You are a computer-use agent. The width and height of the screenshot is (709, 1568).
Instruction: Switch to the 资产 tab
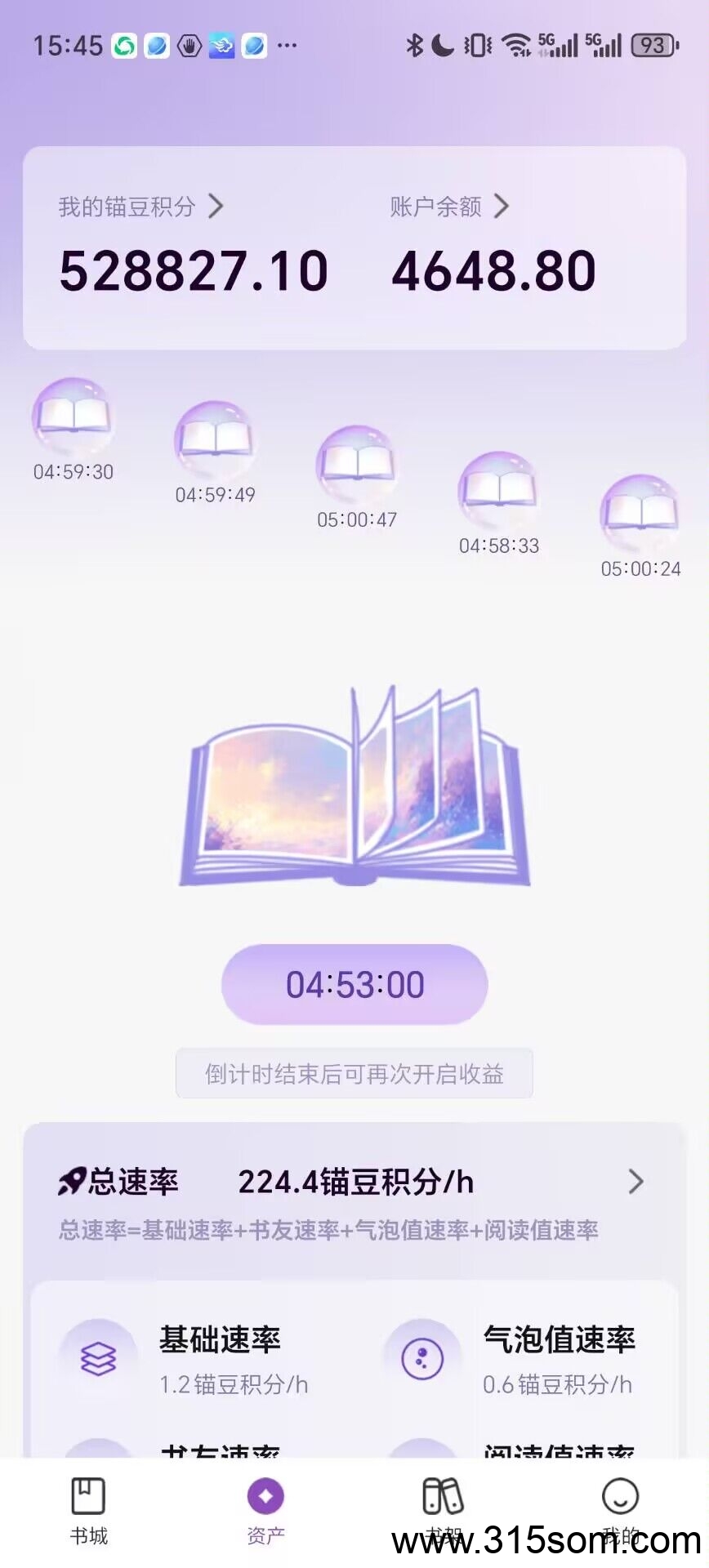pos(265,1511)
